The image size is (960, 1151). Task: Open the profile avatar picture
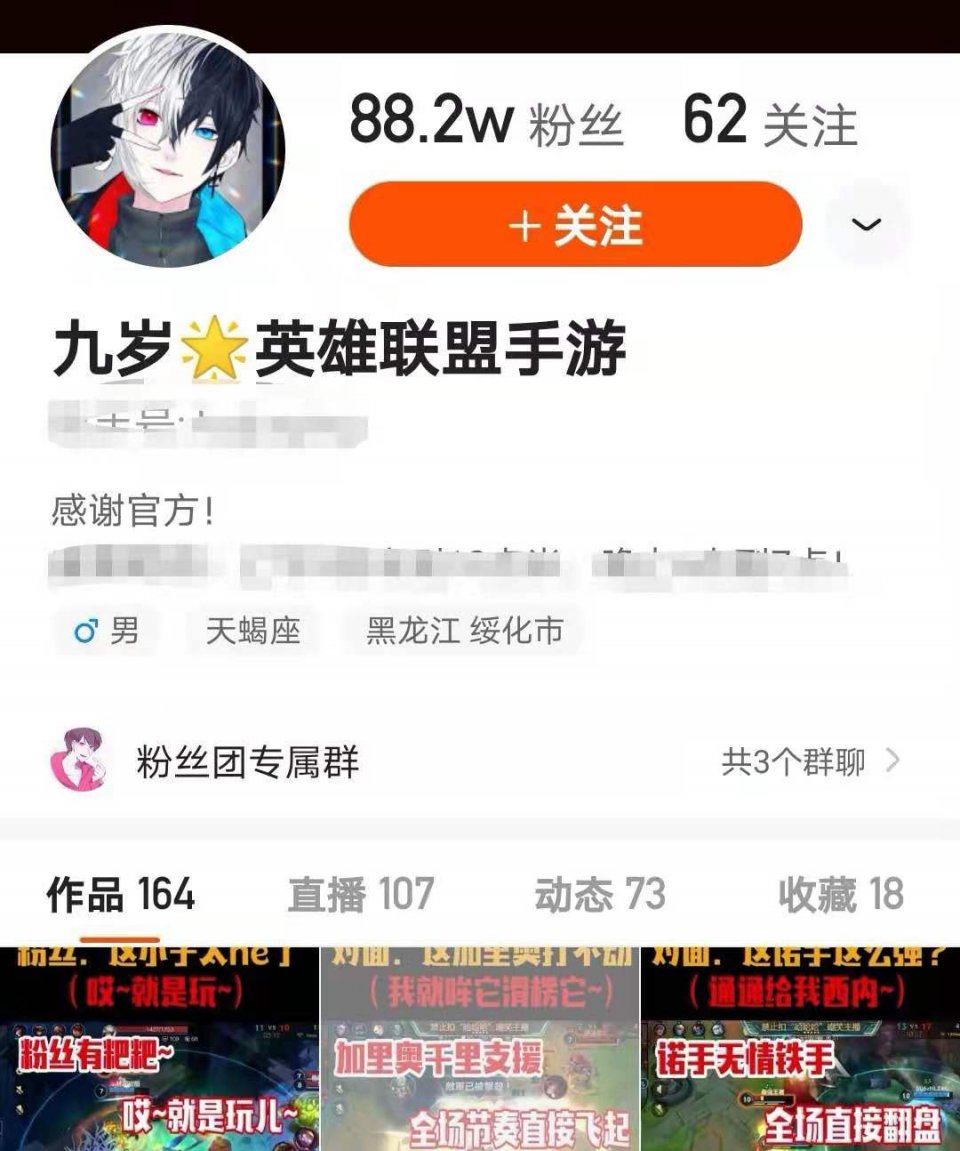point(167,148)
